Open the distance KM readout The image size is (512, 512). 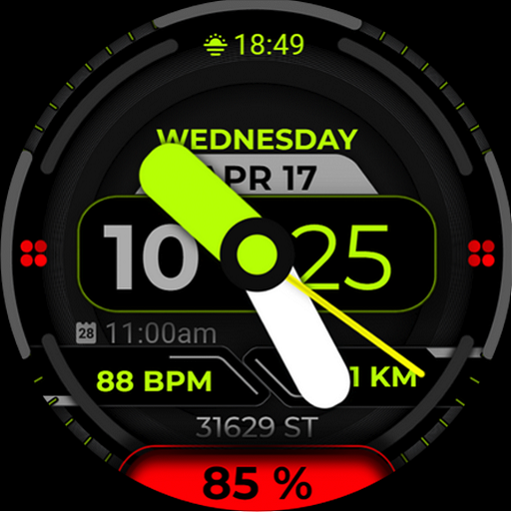(x=383, y=378)
